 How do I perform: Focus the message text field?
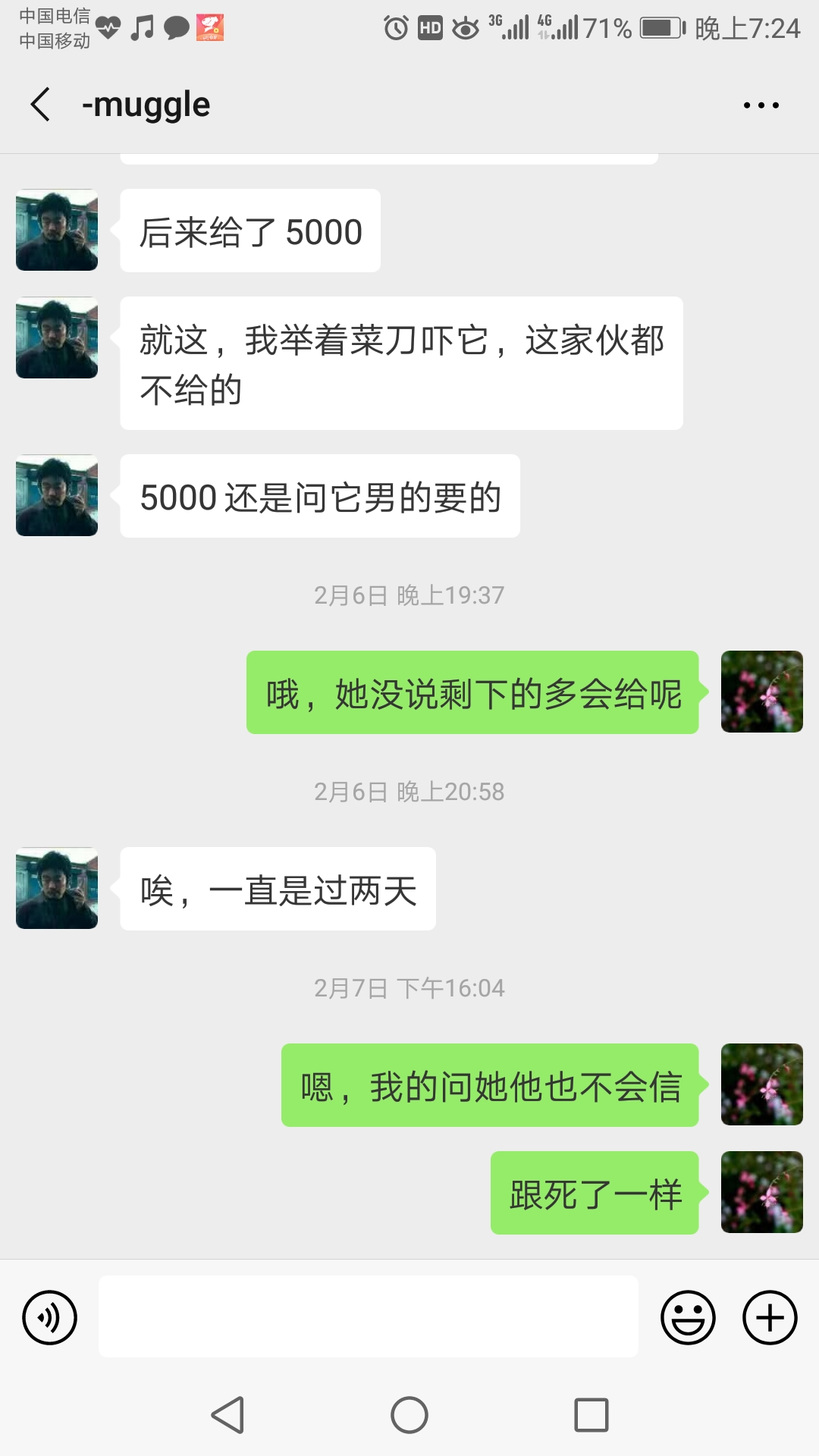pyautogui.click(x=368, y=1316)
